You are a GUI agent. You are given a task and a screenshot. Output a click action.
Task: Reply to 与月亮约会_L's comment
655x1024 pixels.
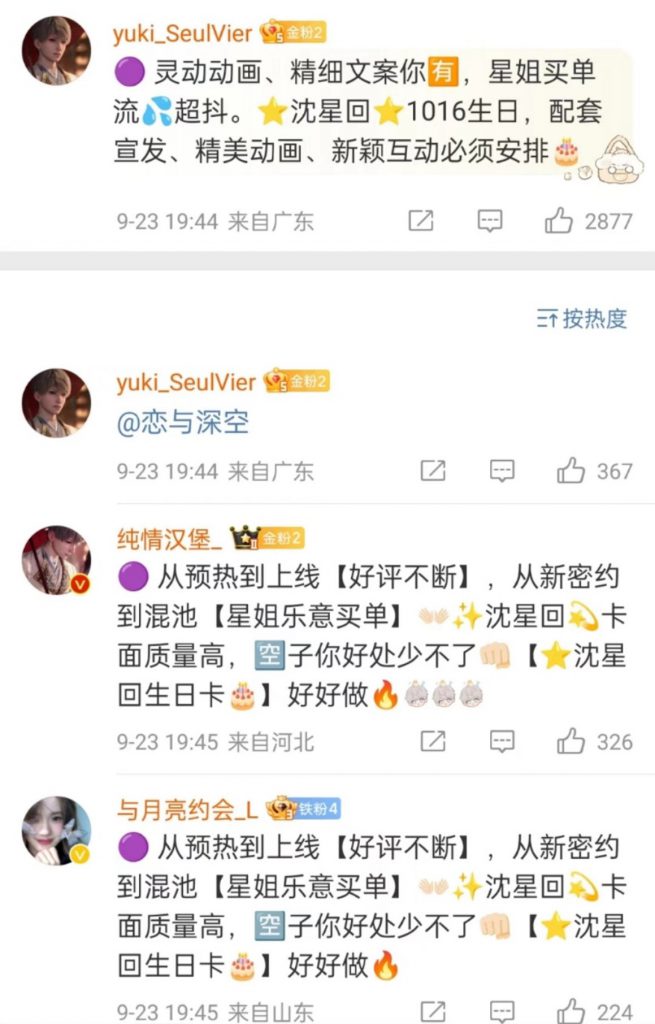click(x=502, y=1010)
